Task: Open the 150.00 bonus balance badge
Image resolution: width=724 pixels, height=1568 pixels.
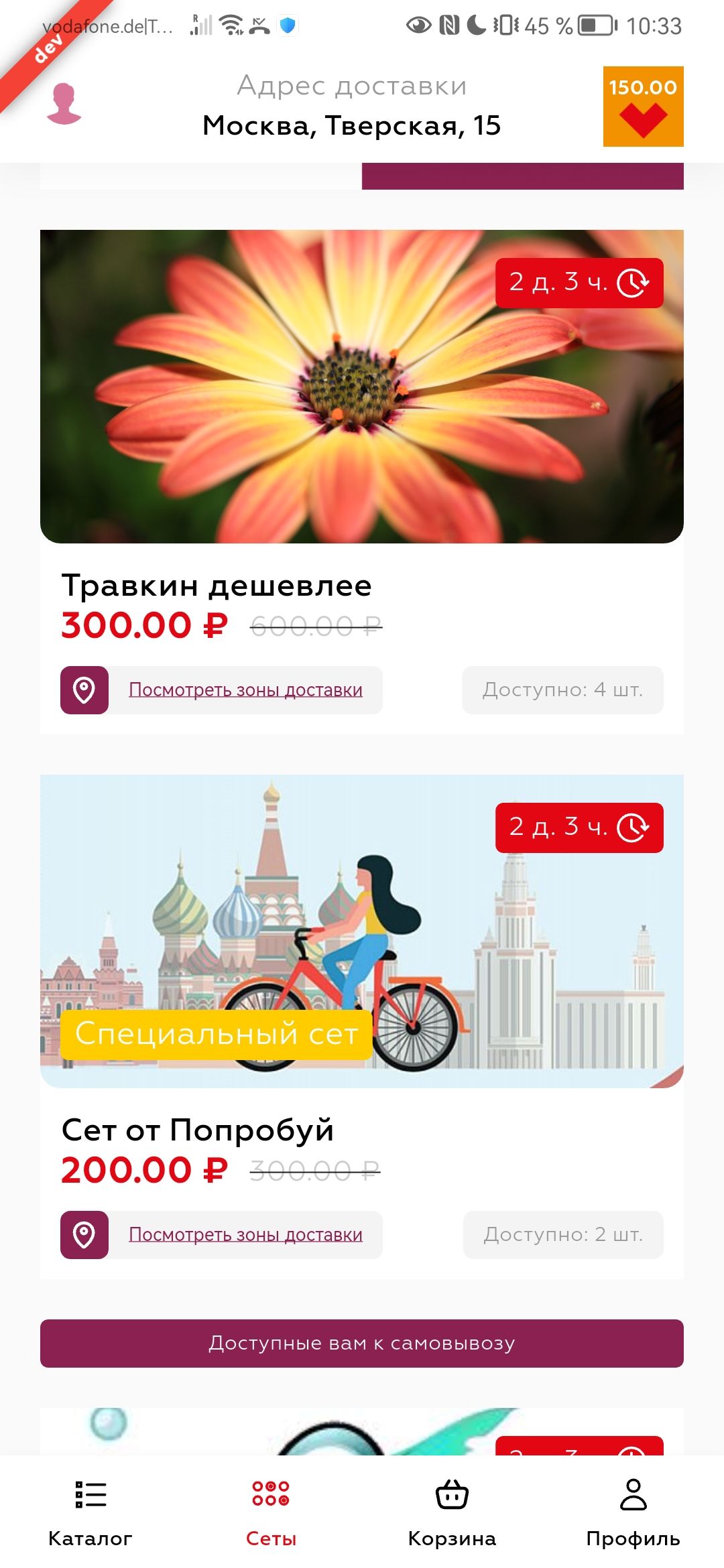Action: pyautogui.click(x=643, y=107)
